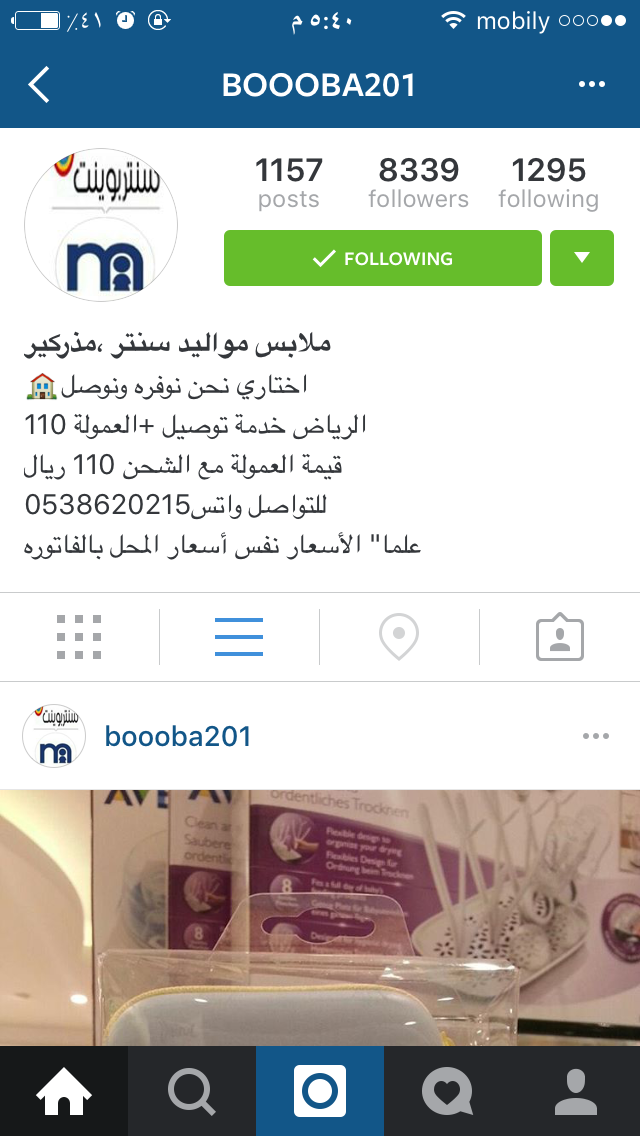Open options menu for boooba201's post
Viewport: 640px width, 1136px height.
click(x=595, y=737)
